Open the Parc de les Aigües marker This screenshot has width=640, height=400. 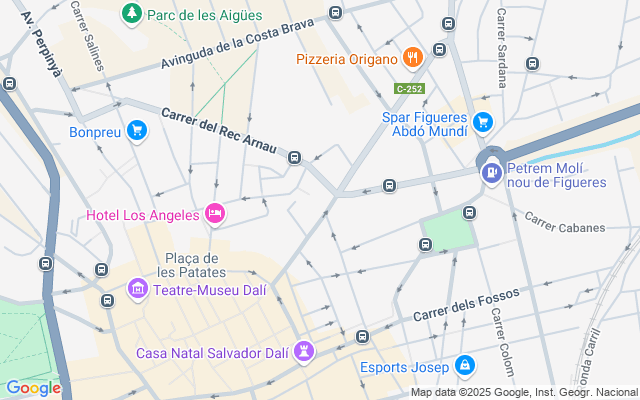coord(131,13)
